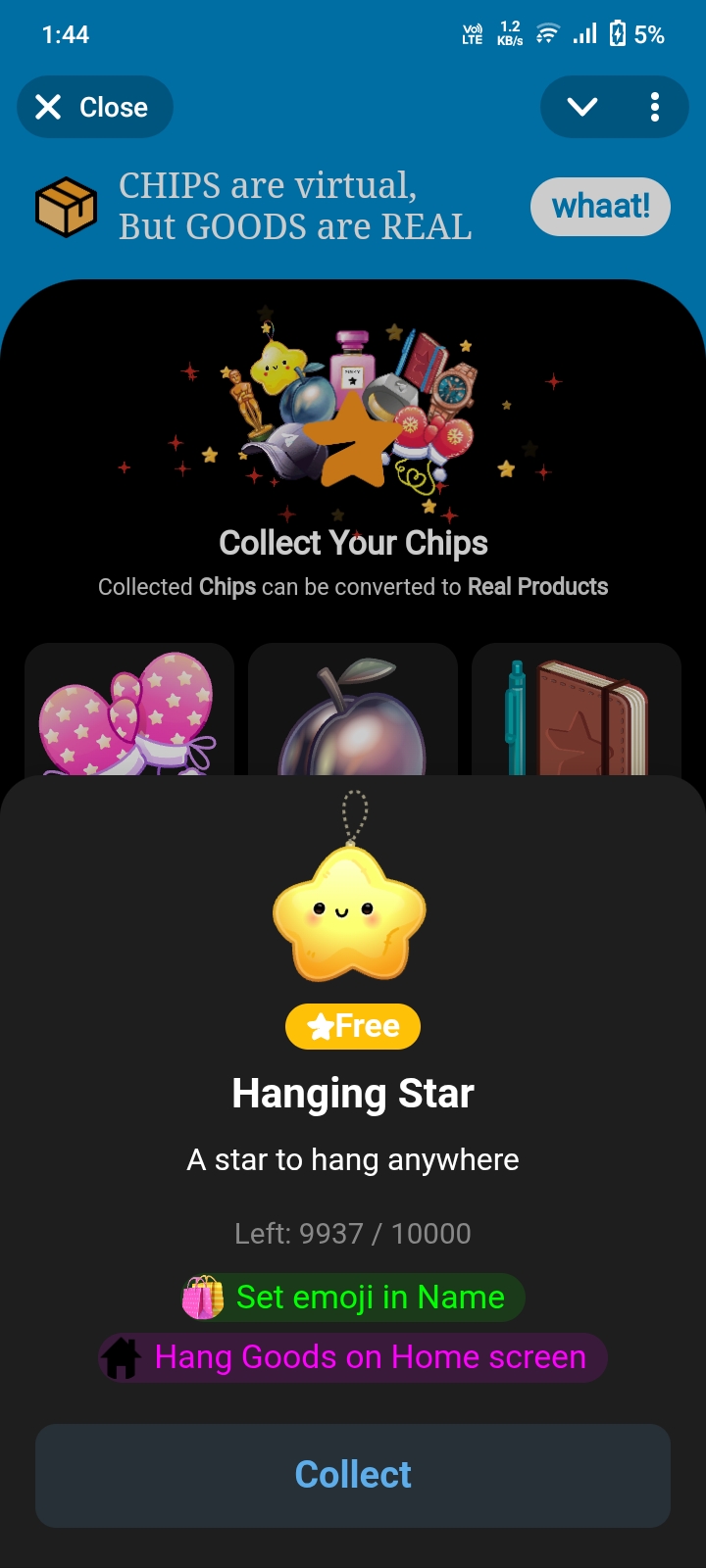Check the Left 9937 of 10000 counter
Image resolution: width=706 pixels, height=1568 pixels.
pos(353,1233)
